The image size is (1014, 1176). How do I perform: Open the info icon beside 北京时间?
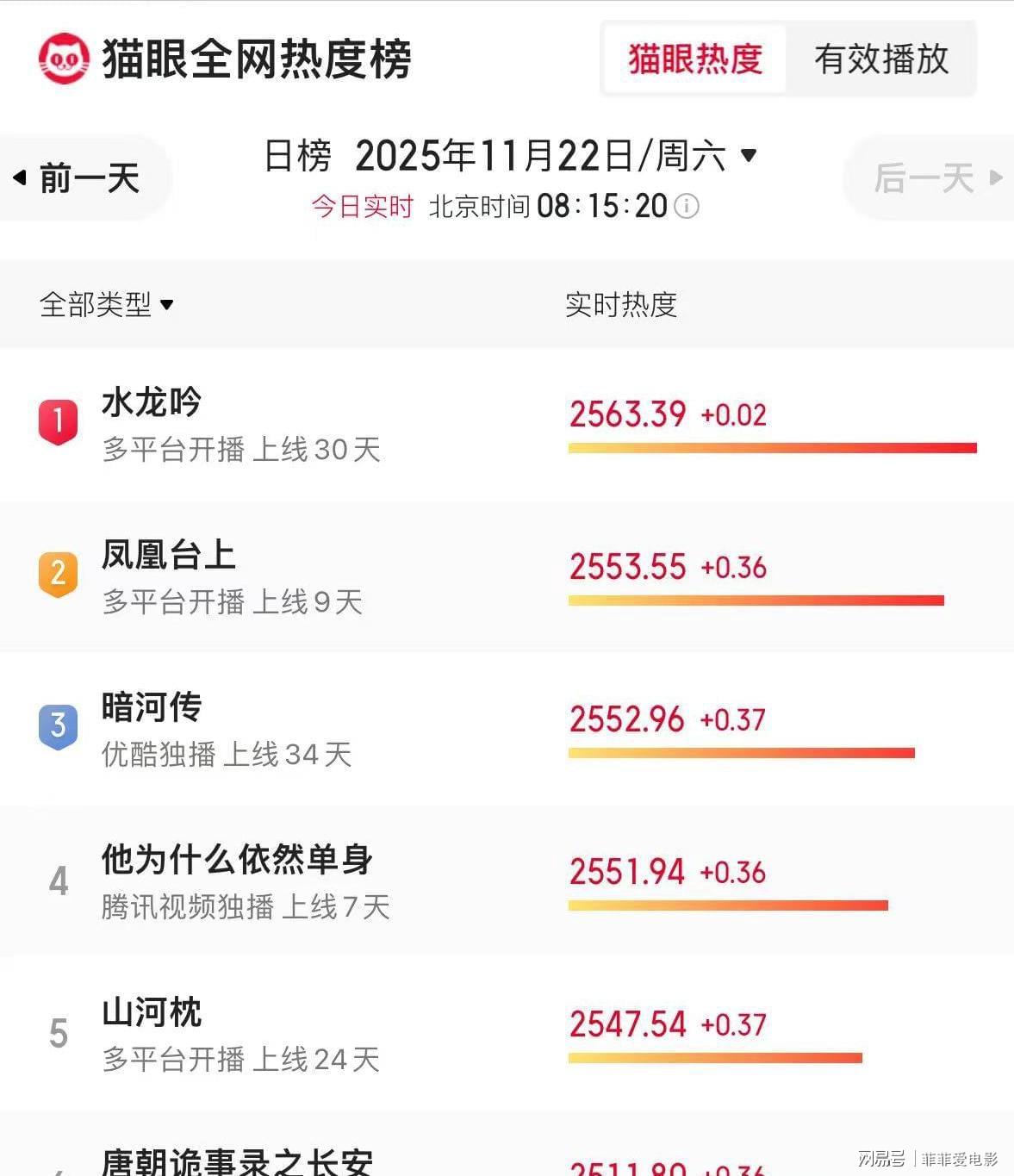pos(687,206)
